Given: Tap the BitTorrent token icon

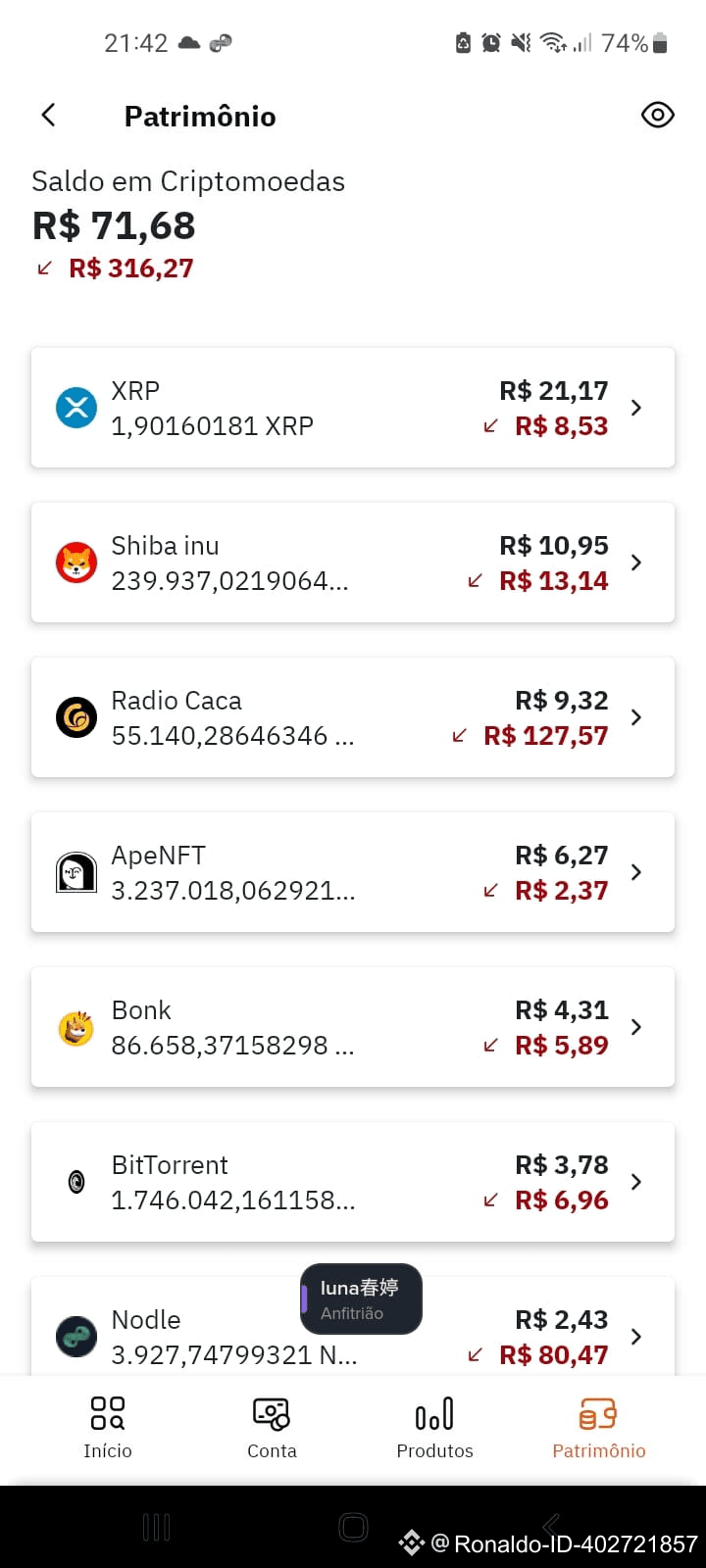Looking at the screenshot, I should click(x=76, y=1181).
